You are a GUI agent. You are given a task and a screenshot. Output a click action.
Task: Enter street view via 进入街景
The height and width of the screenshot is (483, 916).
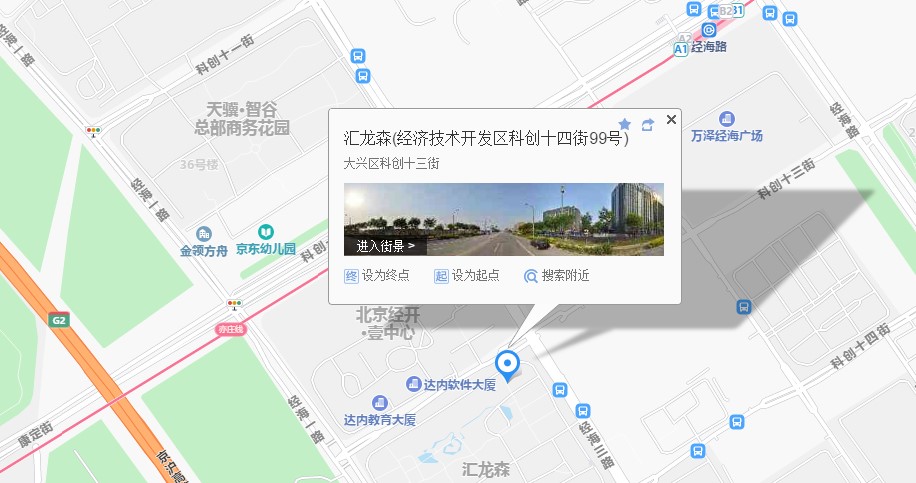pos(385,246)
